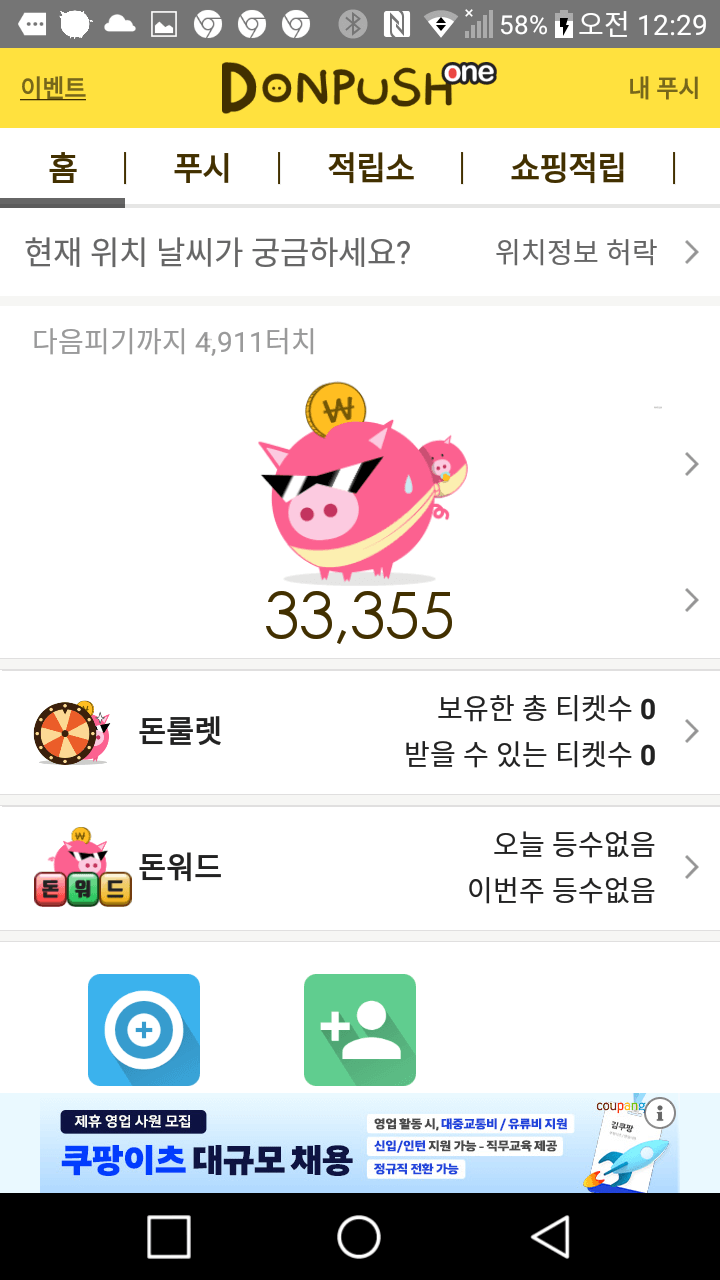Open the 돈룰렛 ticket row

click(360, 732)
